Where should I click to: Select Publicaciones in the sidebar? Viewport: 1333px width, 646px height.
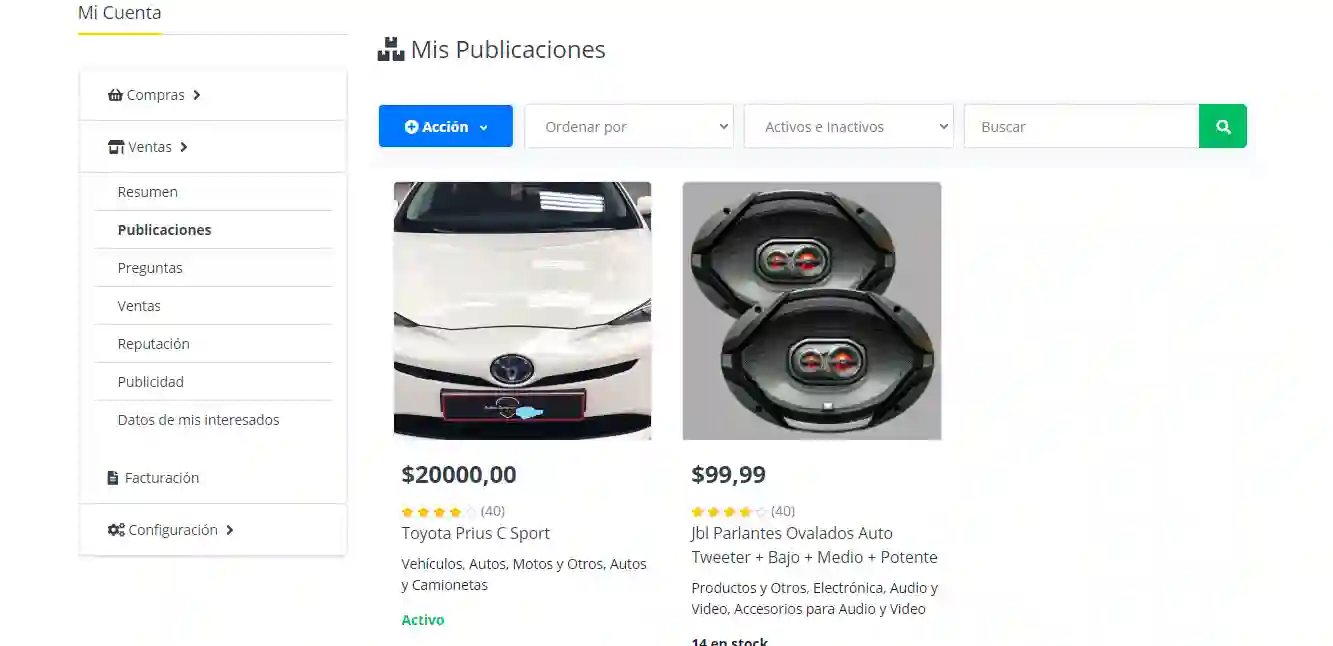click(x=165, y=230)
